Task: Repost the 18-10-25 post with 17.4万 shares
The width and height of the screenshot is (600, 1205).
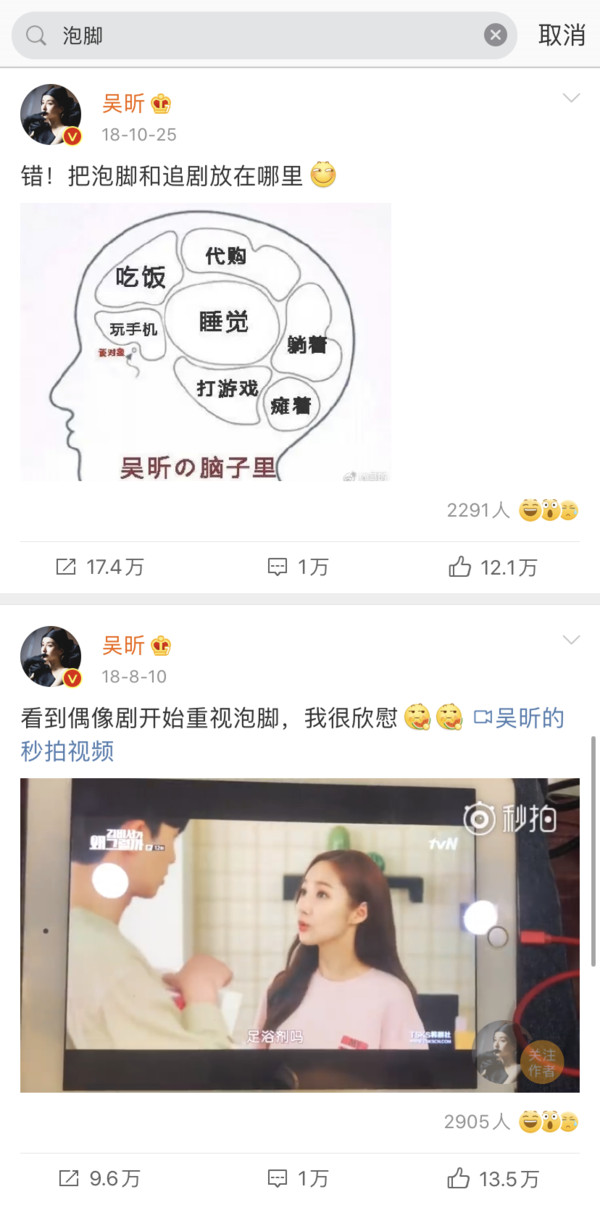Action: pos(100,567)
